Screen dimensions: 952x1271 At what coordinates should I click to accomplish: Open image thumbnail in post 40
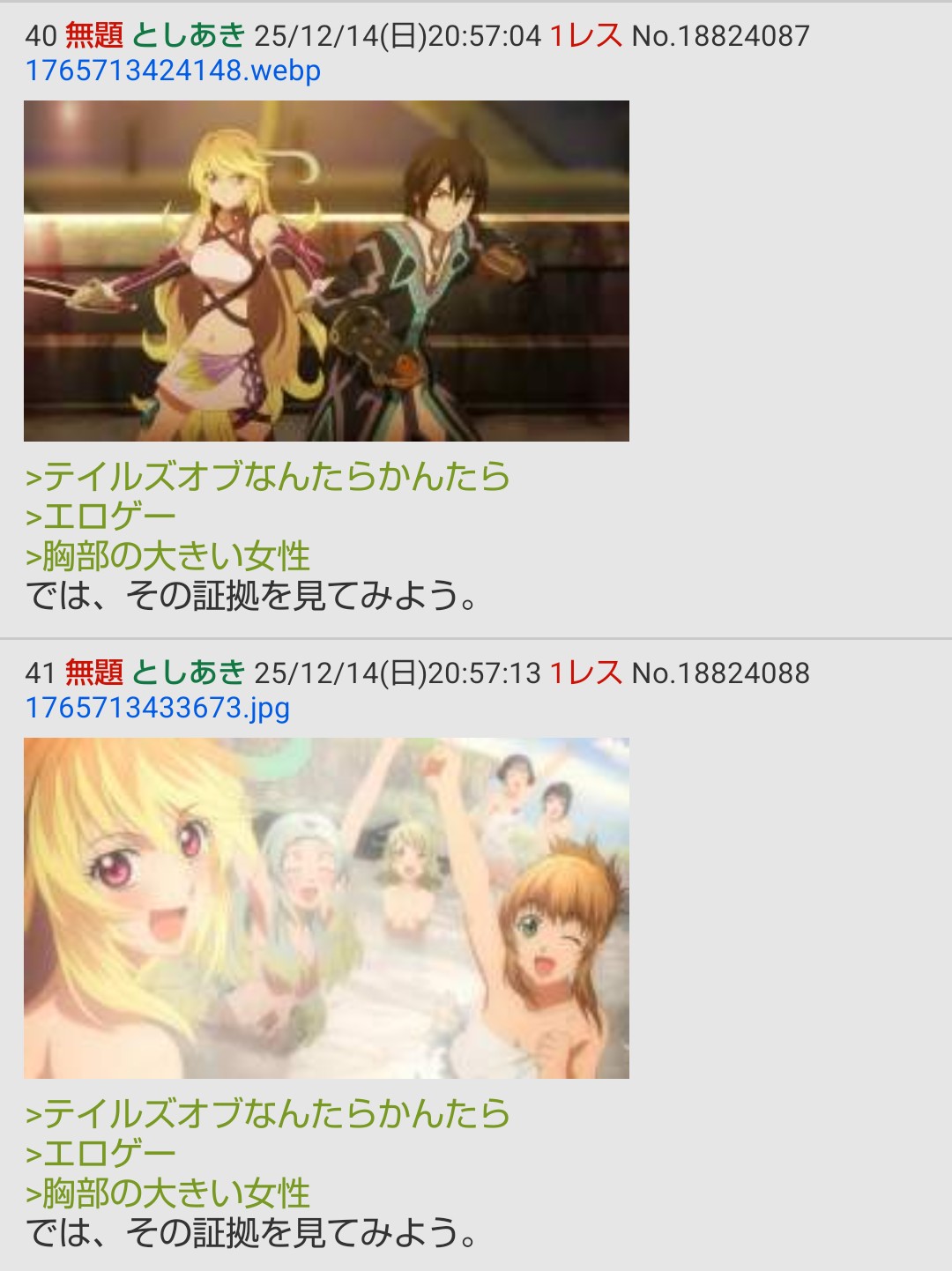[x=326, y=271]
